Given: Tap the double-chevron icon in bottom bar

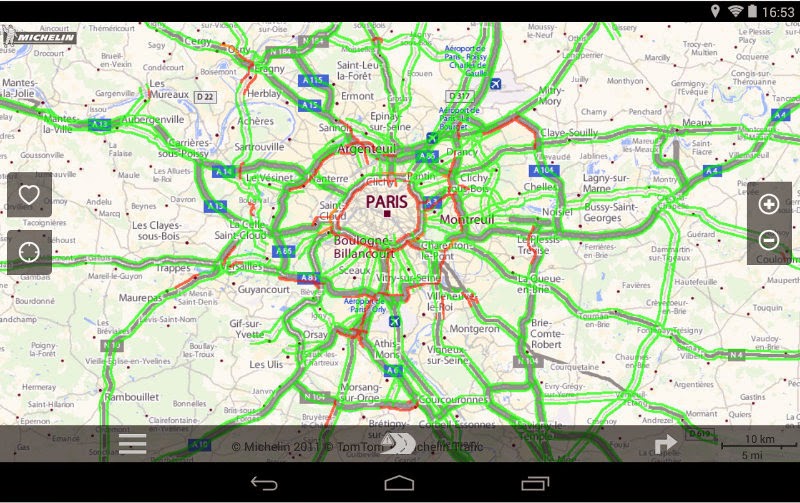Looking at the screenshot, I should (x=400, y=443).
